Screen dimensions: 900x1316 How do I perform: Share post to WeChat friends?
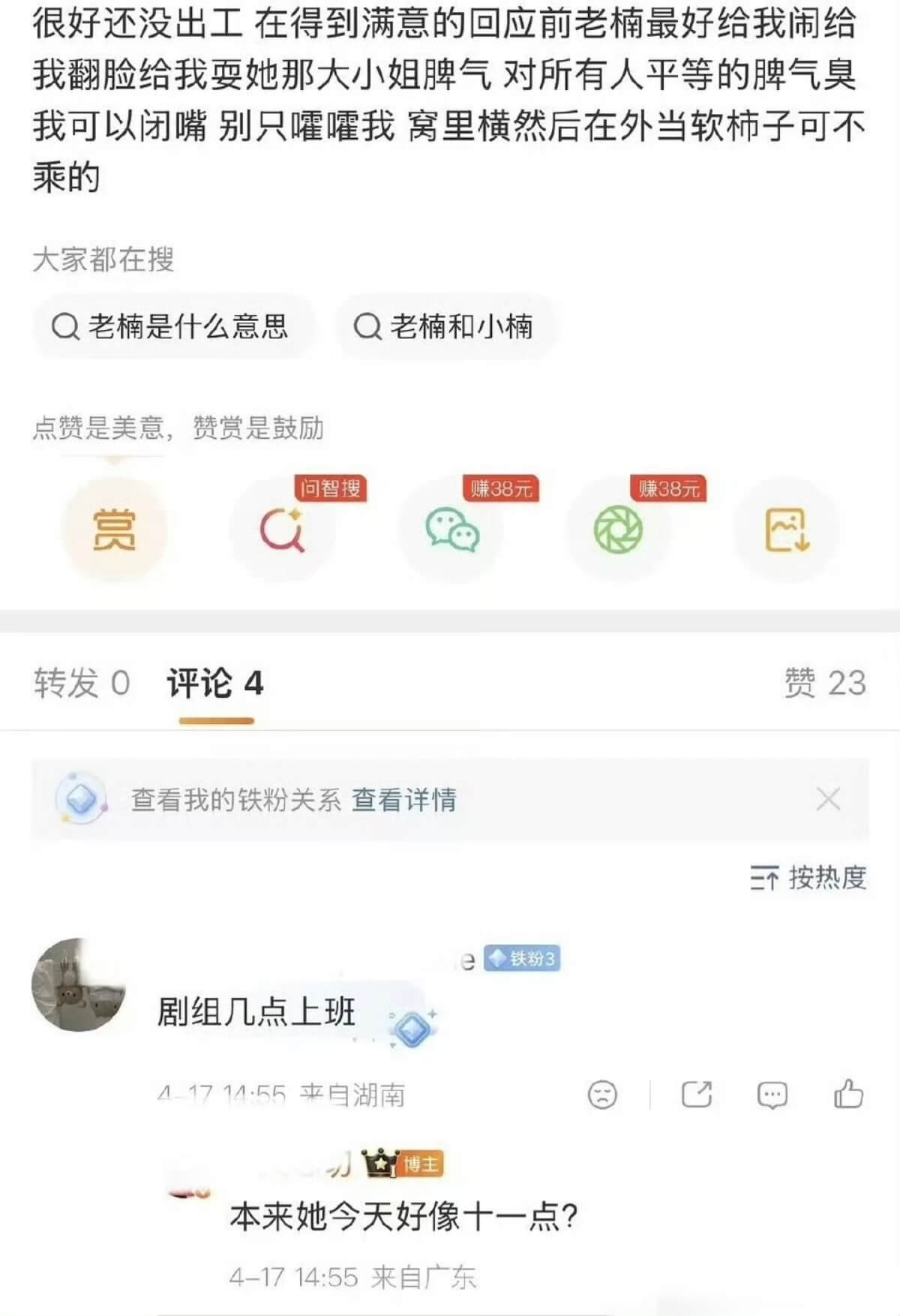click(452, 530)
